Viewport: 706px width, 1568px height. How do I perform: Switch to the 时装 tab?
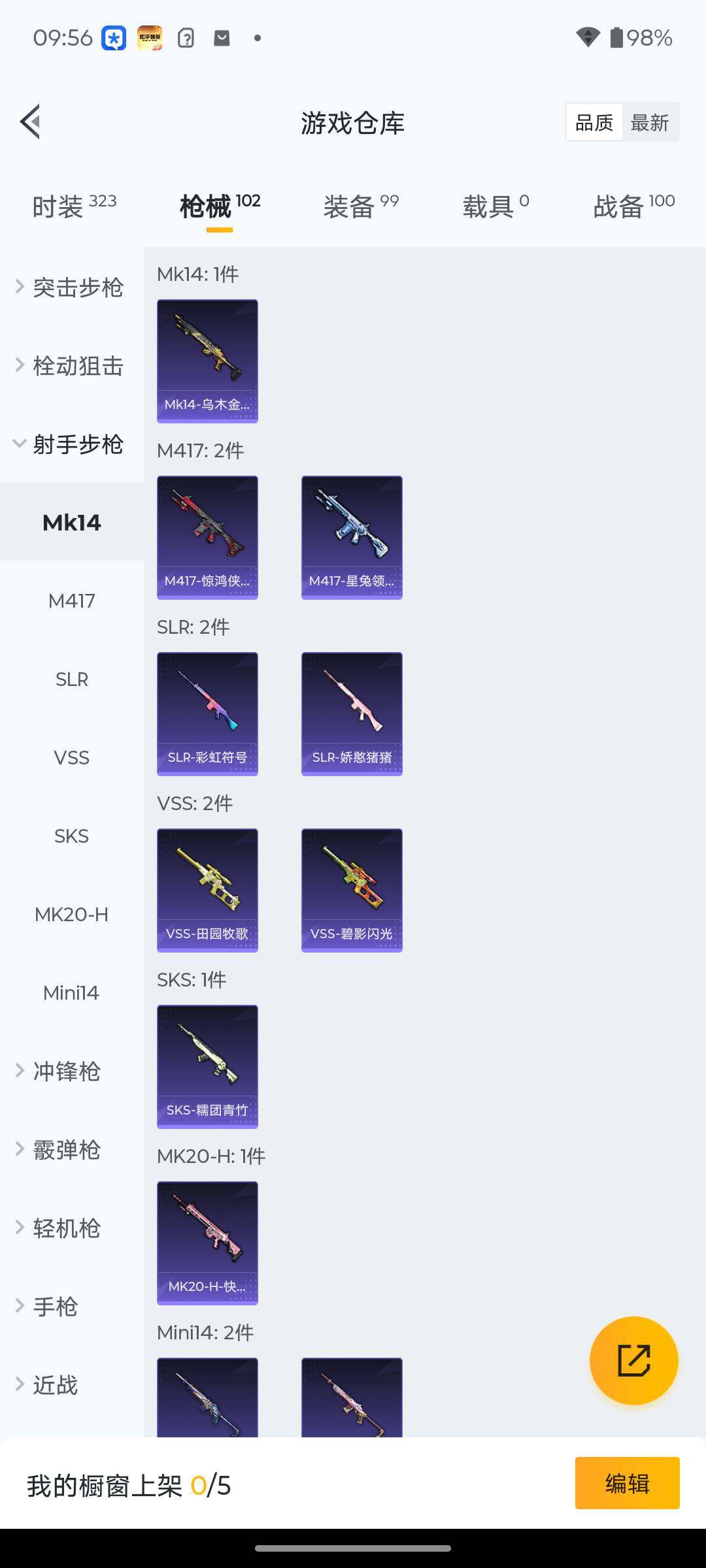tap(74, 206)
